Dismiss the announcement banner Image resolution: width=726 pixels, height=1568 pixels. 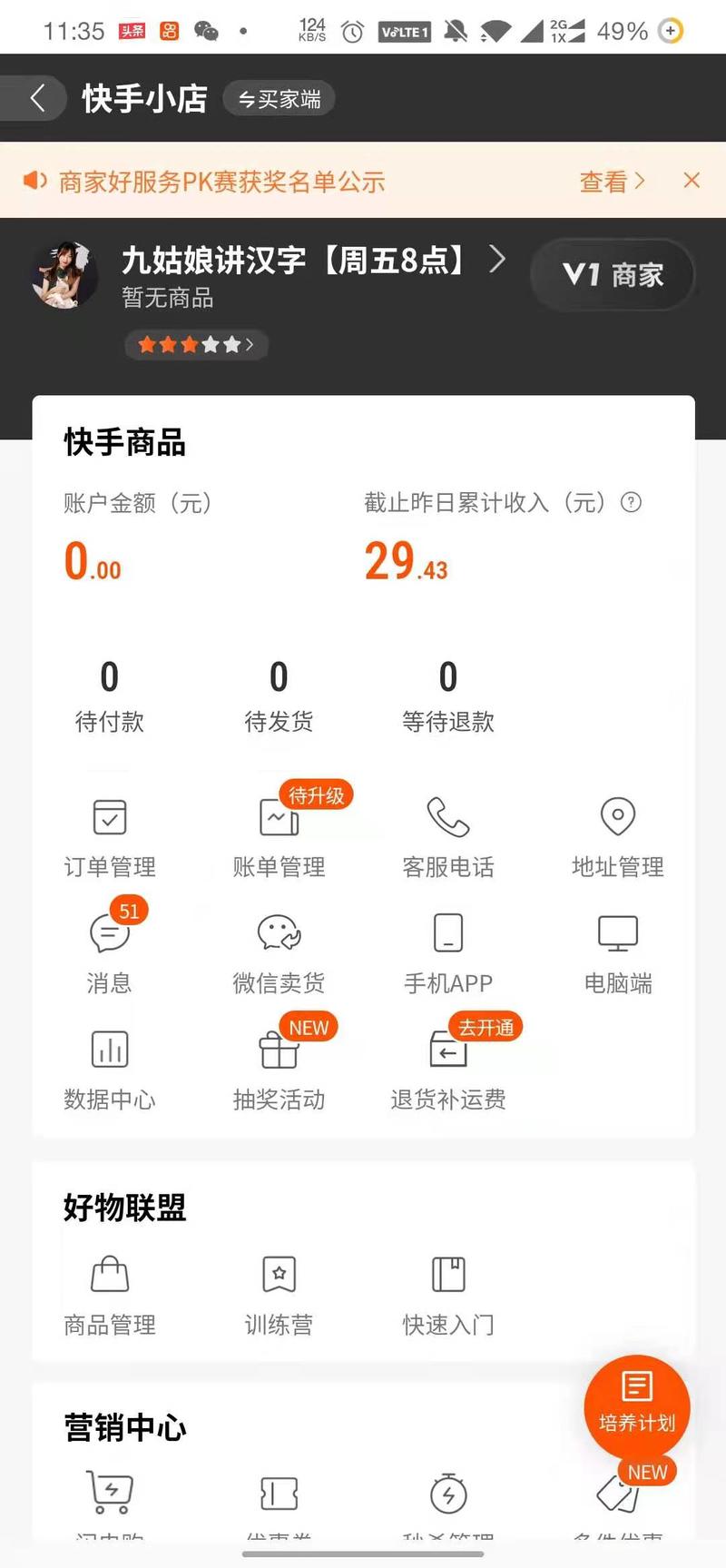point(692,181)
